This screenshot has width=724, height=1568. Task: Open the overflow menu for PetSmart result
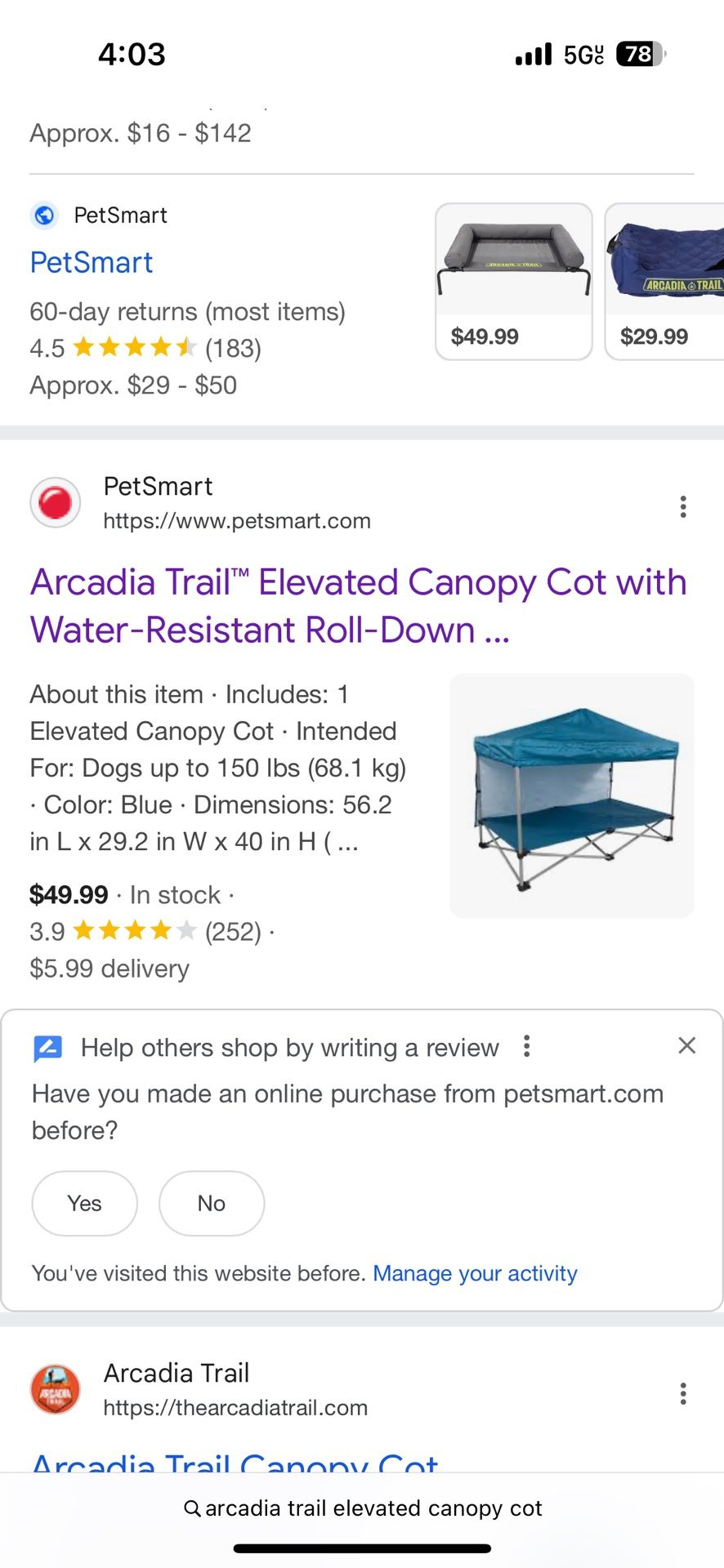pyautogui.click(x=683, y=506)
